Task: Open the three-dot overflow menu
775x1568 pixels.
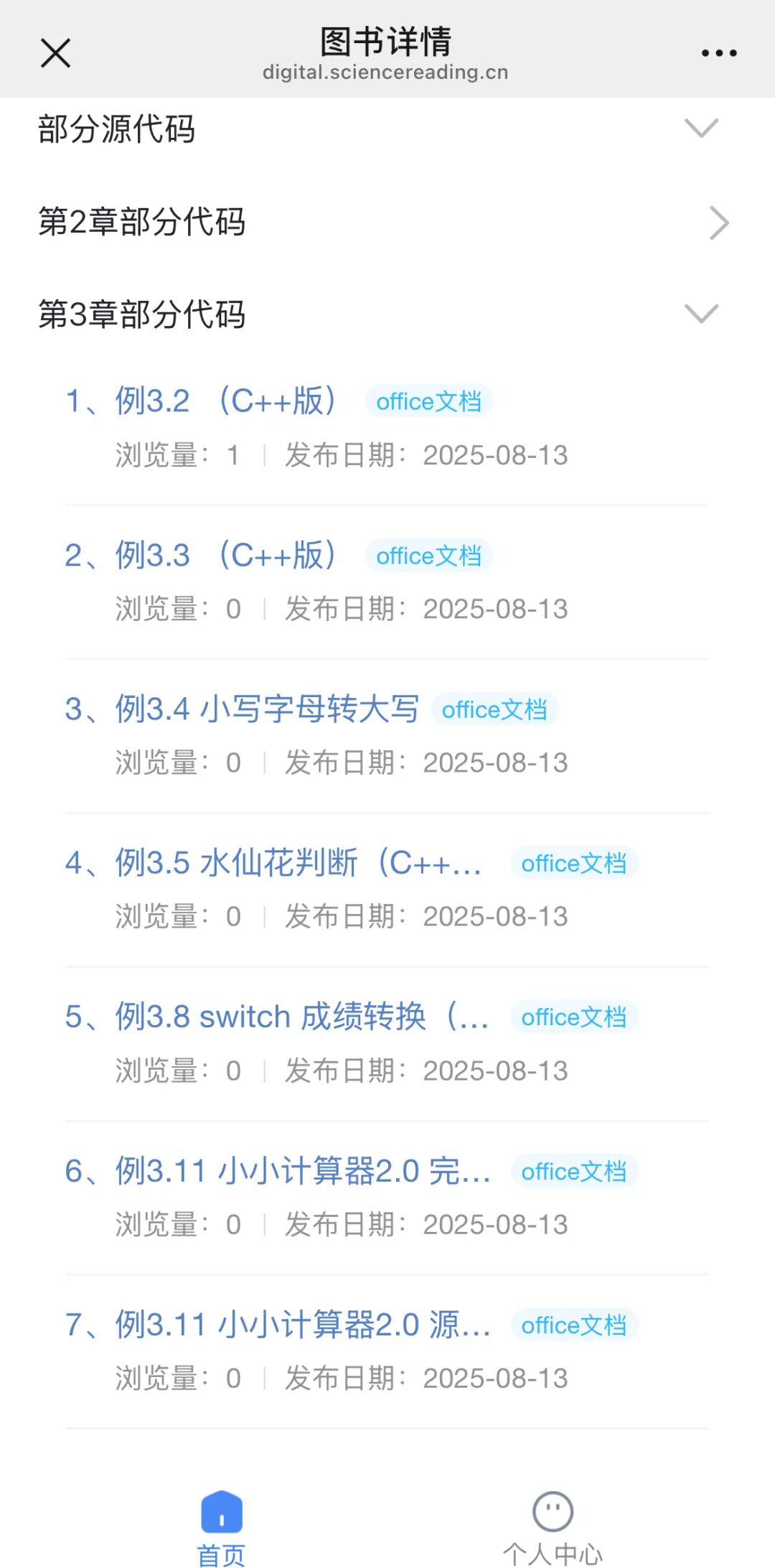Action: point(719,53)
